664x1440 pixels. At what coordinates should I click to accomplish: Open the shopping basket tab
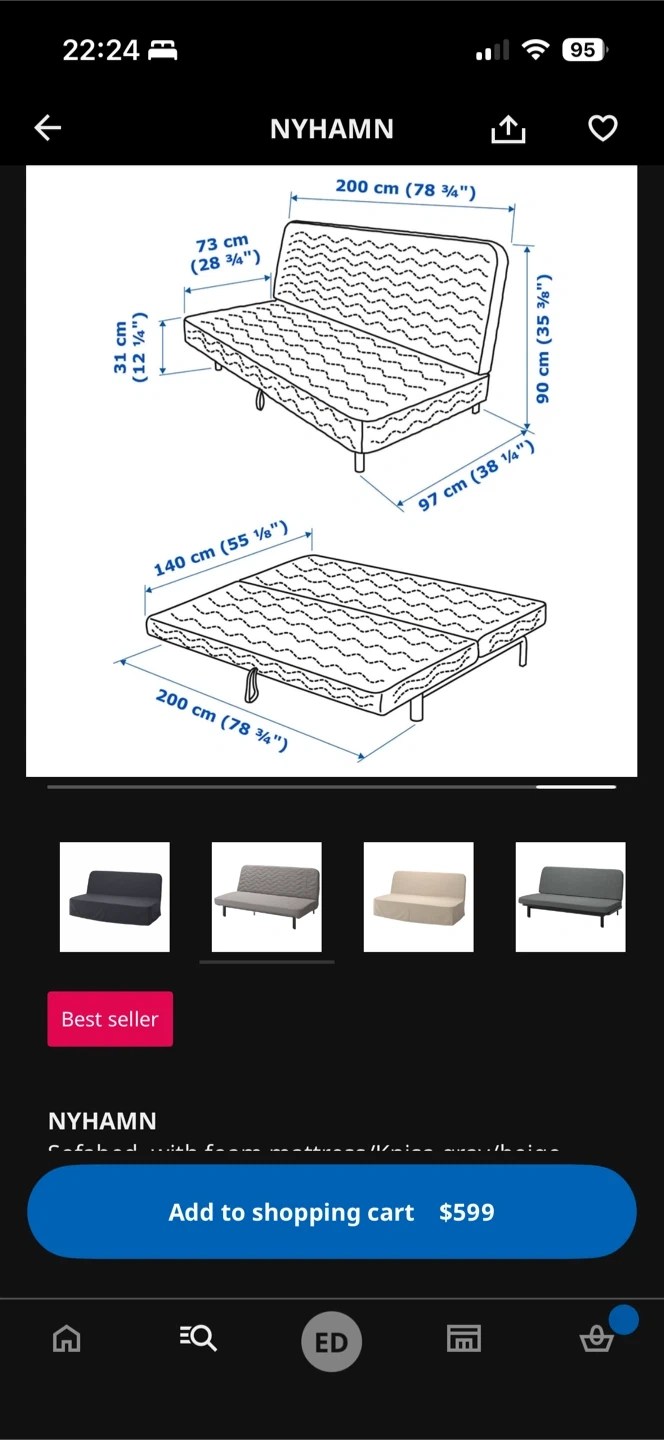click(x=597, y=1338)
